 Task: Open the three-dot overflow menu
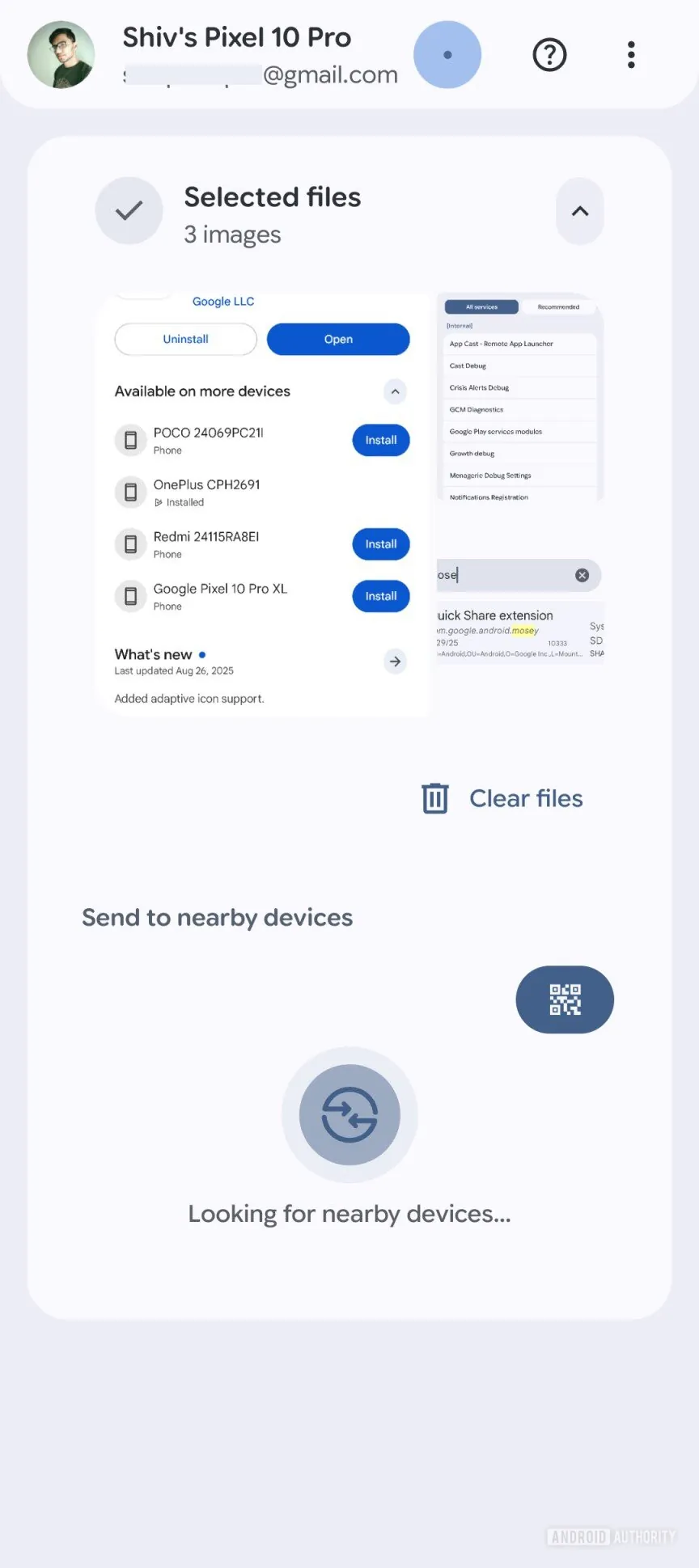point(631,55)
